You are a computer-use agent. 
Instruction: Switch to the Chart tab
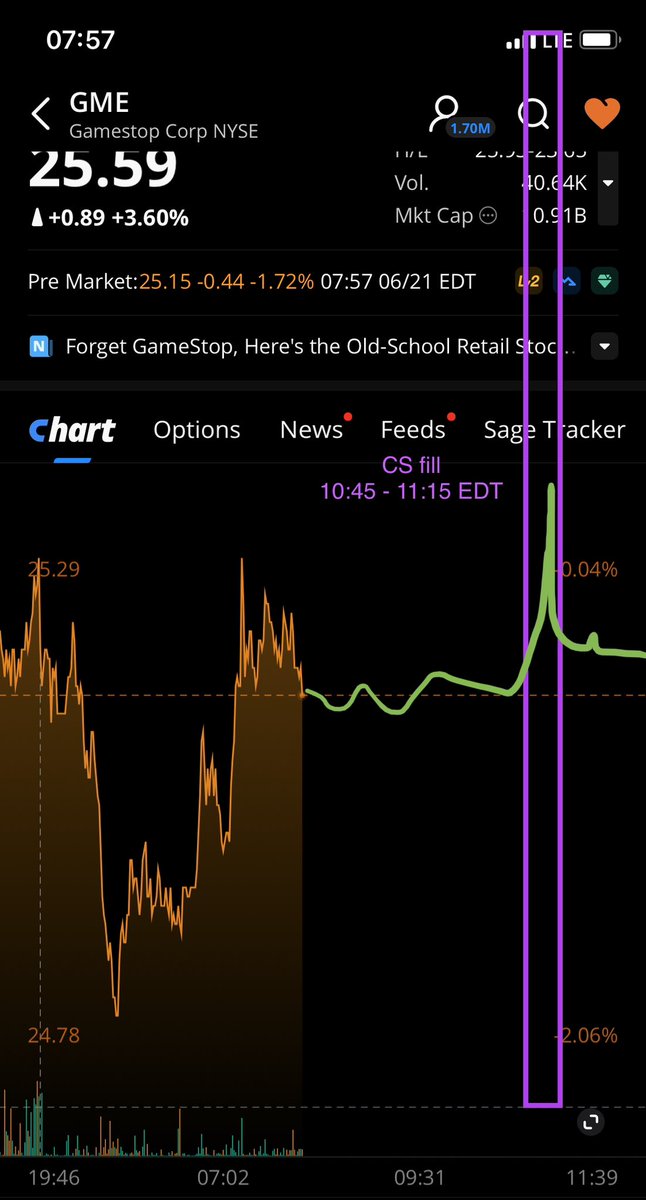[x=72, y=430]
